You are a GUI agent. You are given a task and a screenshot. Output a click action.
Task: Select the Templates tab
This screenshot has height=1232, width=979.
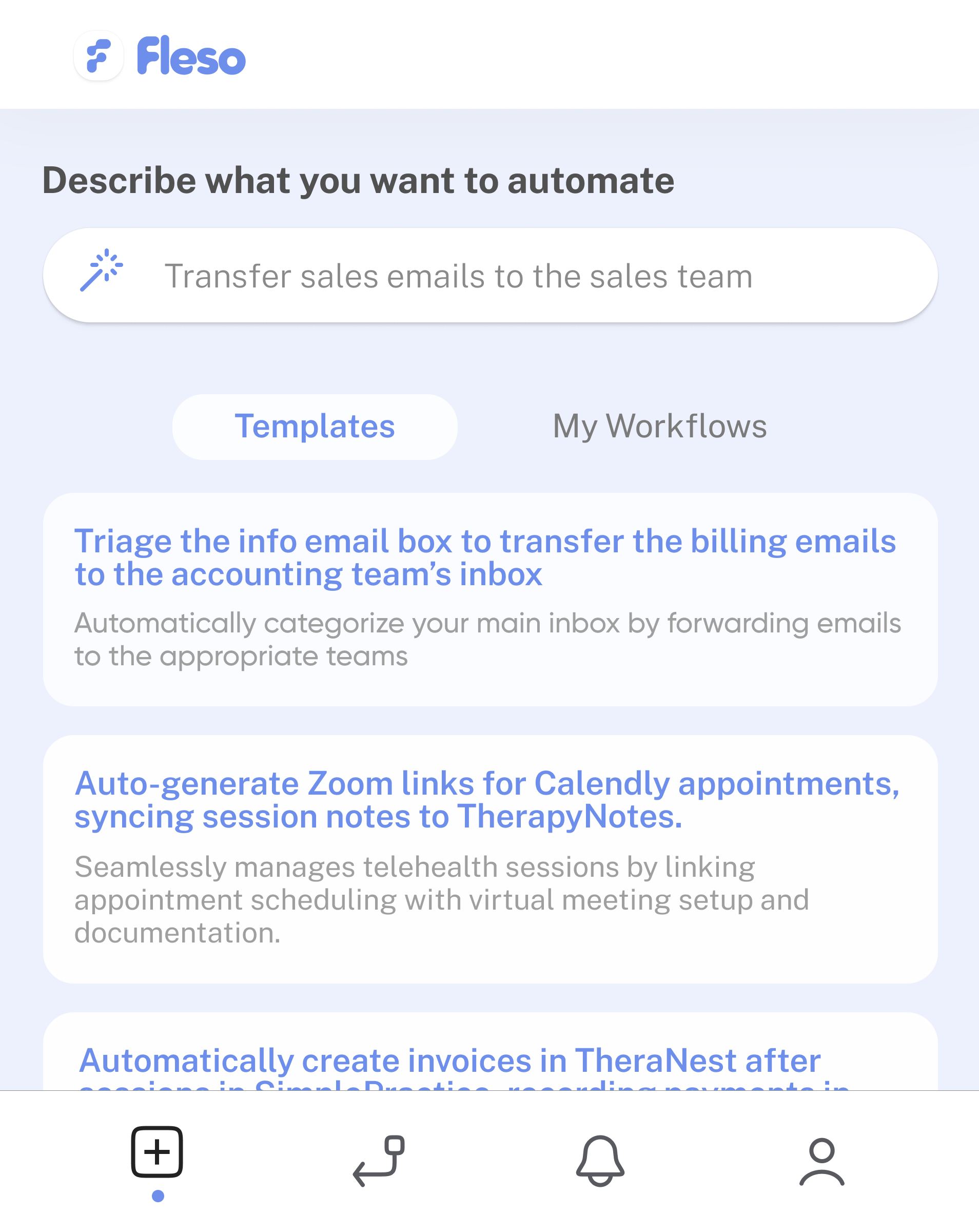tap(315, 427)
